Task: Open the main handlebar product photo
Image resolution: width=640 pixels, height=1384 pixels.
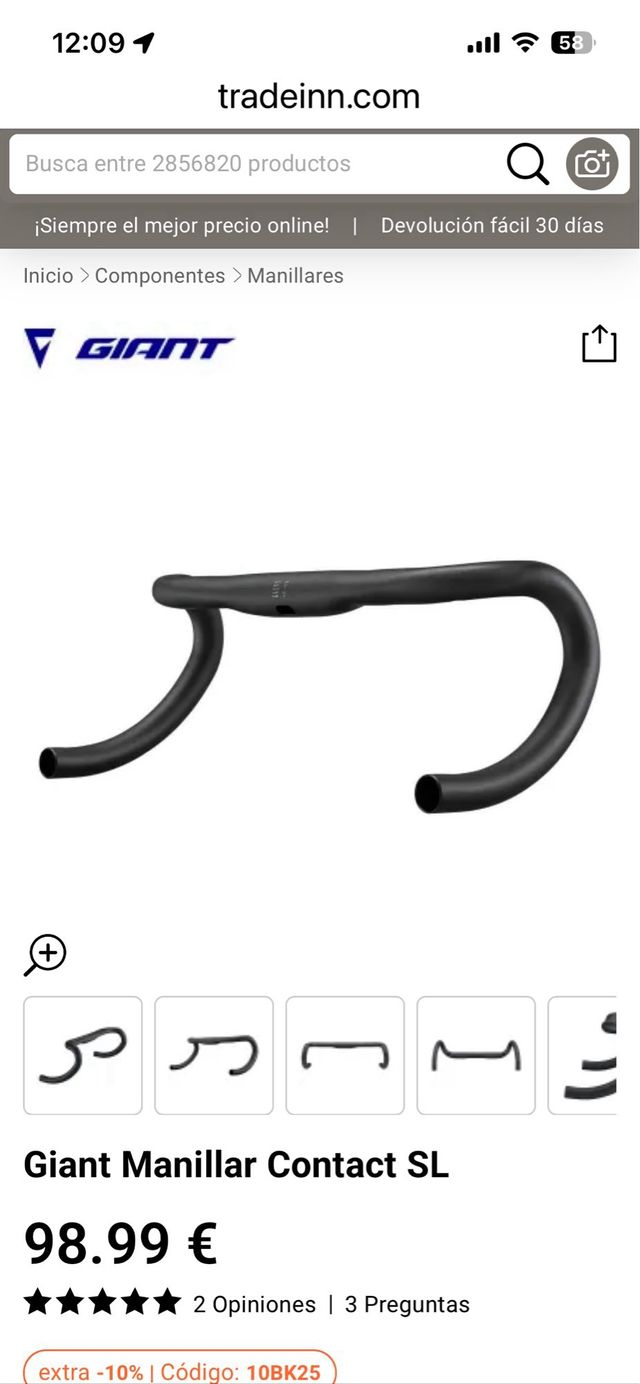Action: 320,680
